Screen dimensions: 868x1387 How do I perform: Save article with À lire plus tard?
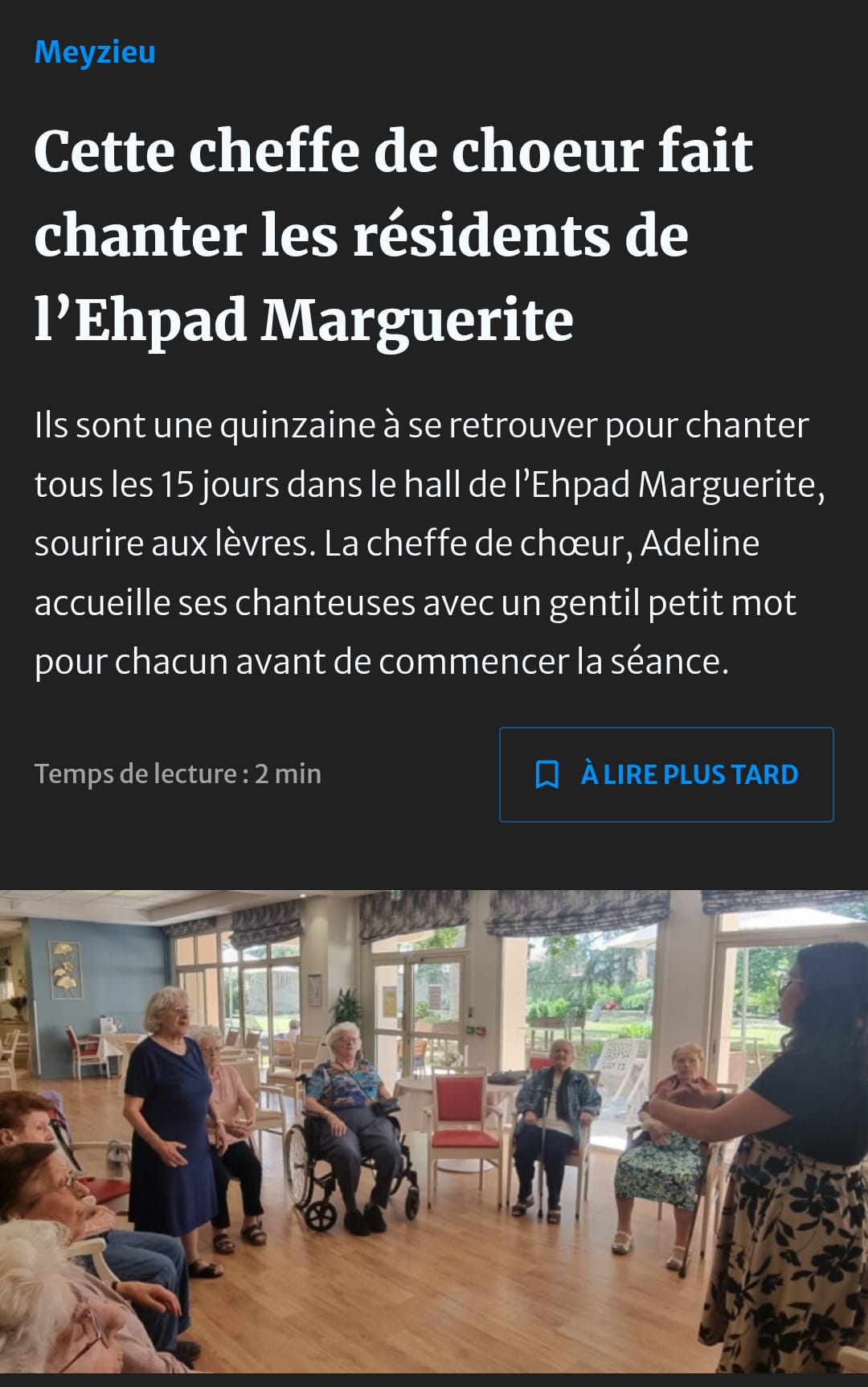click(x=665, y=774)
